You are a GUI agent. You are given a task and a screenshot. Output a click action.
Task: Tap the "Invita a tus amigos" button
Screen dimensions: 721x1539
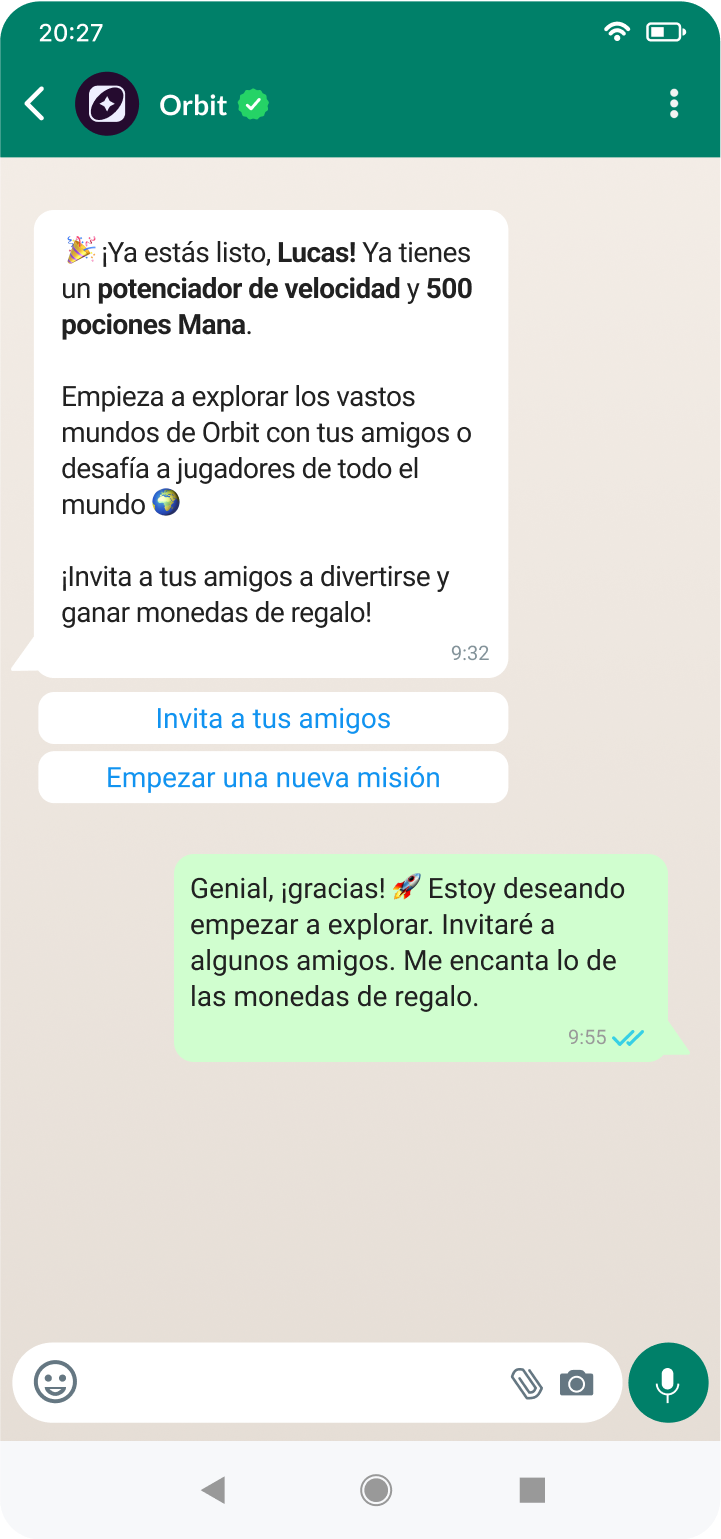273,719
